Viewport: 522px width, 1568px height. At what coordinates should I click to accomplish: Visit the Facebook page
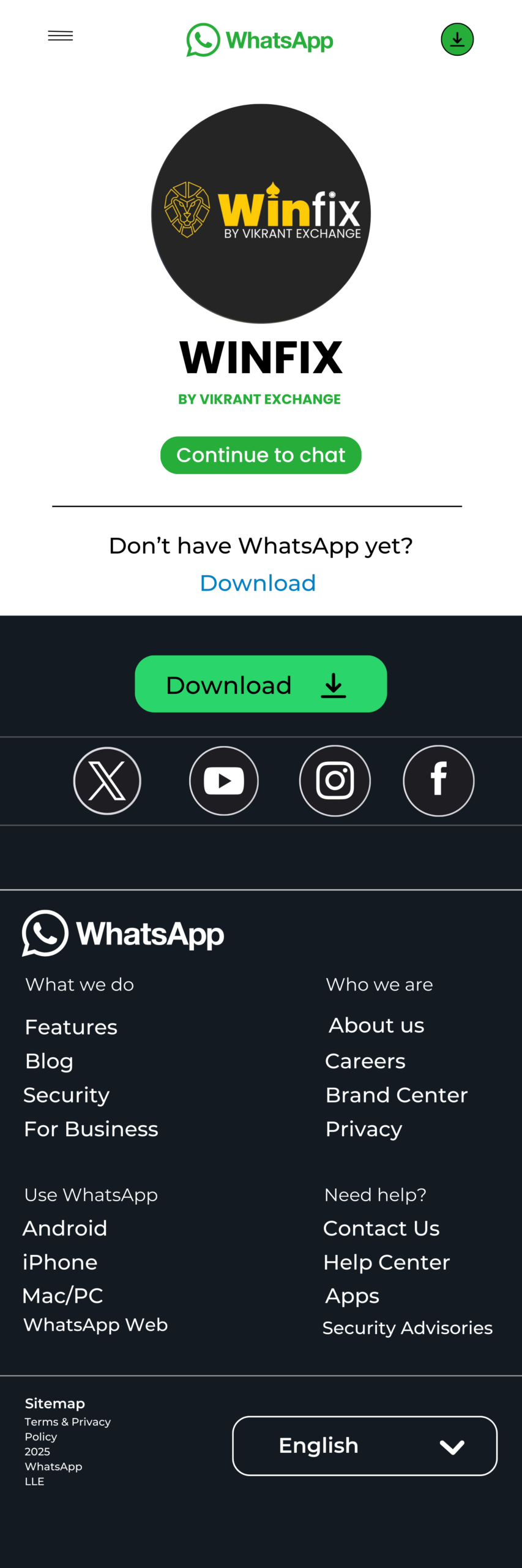coord(438,781)
